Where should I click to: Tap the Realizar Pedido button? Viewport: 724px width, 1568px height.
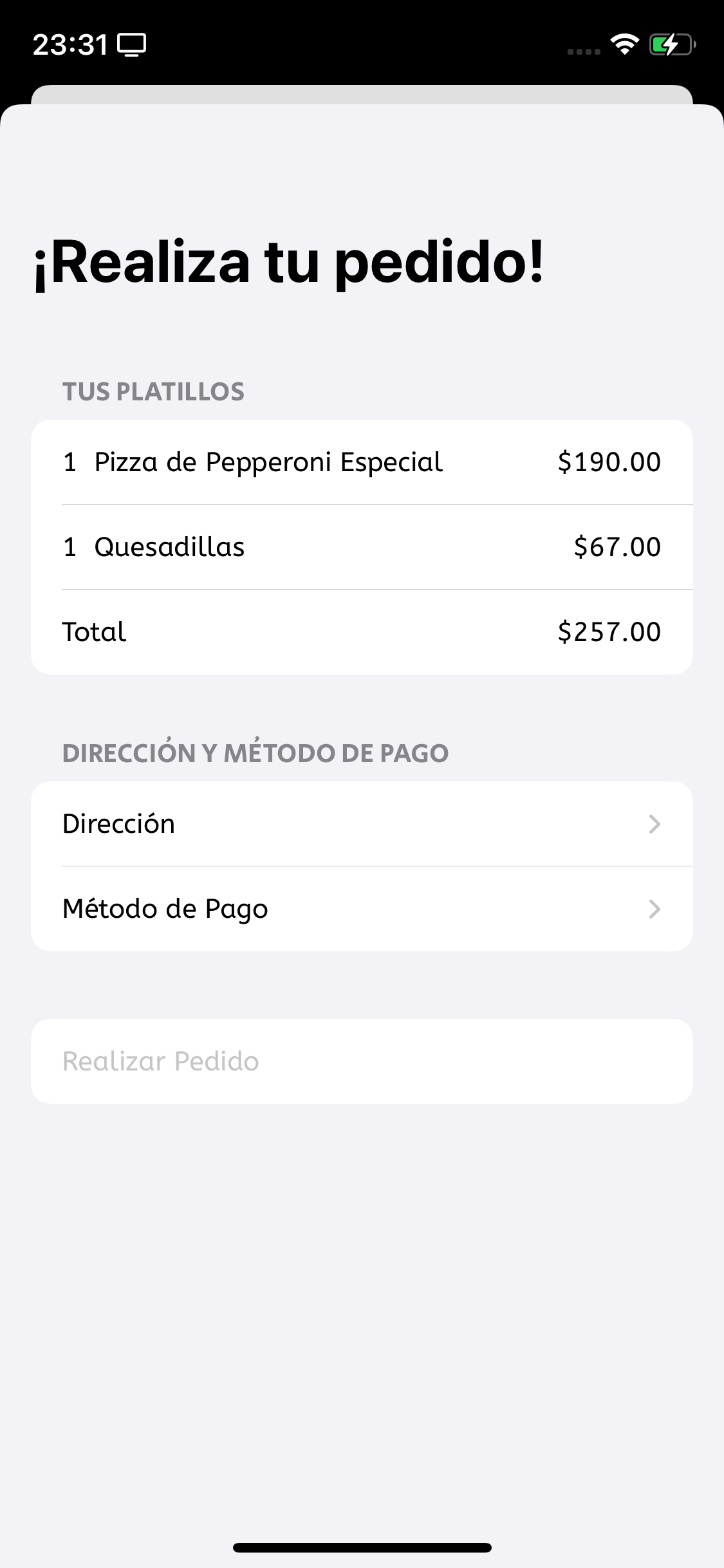pos(361,1061)
